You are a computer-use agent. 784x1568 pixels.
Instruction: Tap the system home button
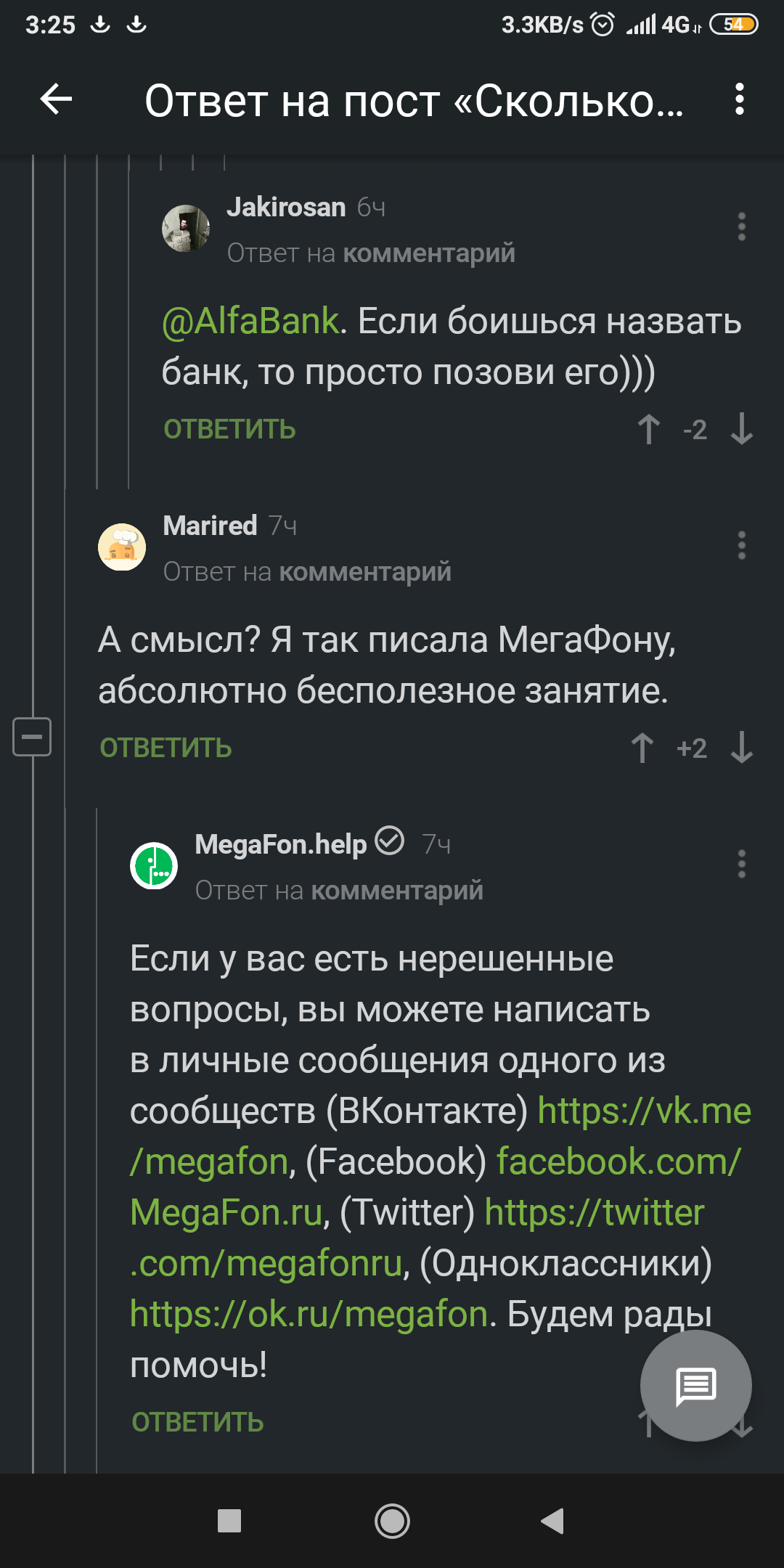point(392,1521)
